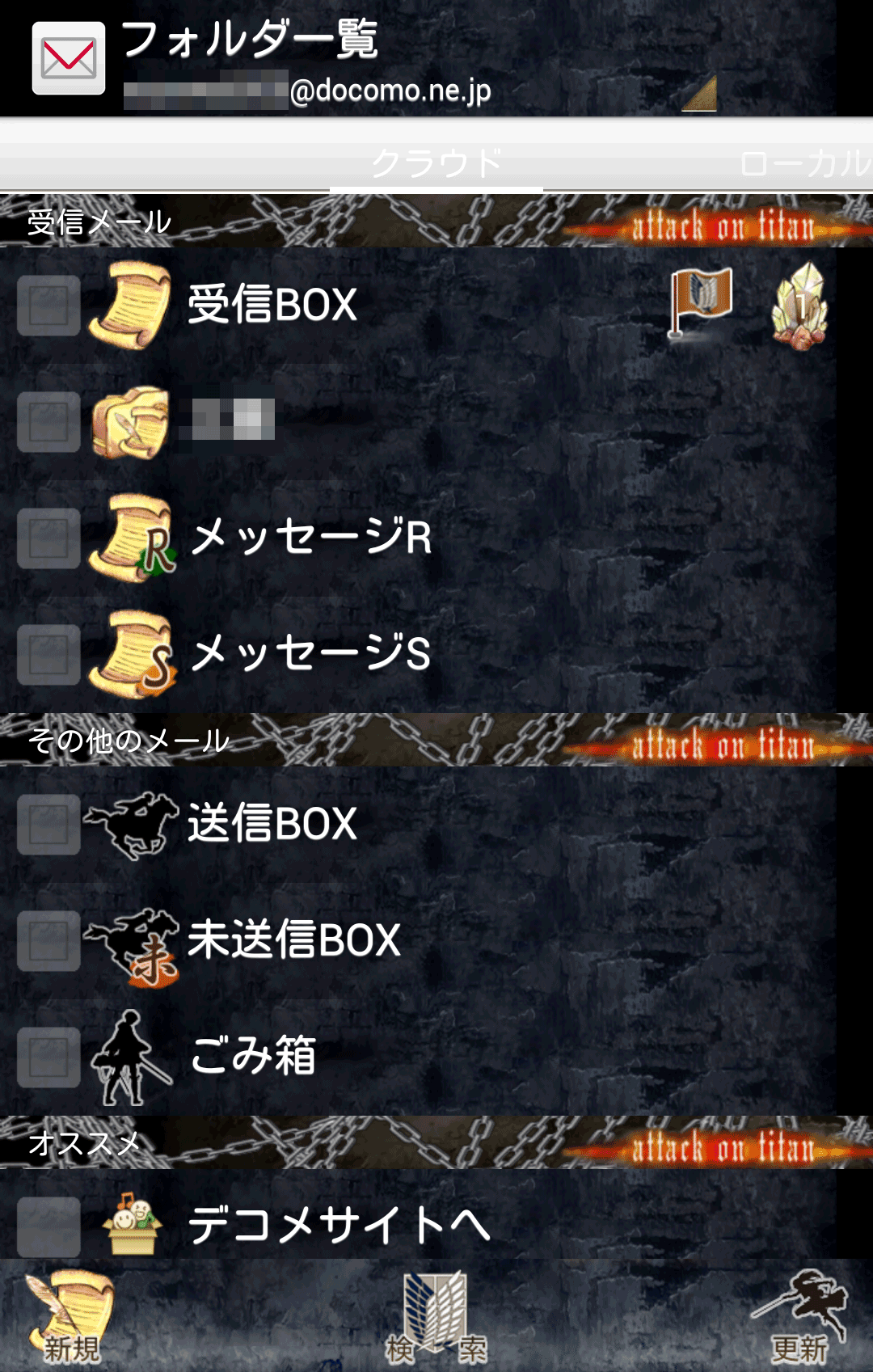Check the ごみ箱 checkbox

point(48,1057)
